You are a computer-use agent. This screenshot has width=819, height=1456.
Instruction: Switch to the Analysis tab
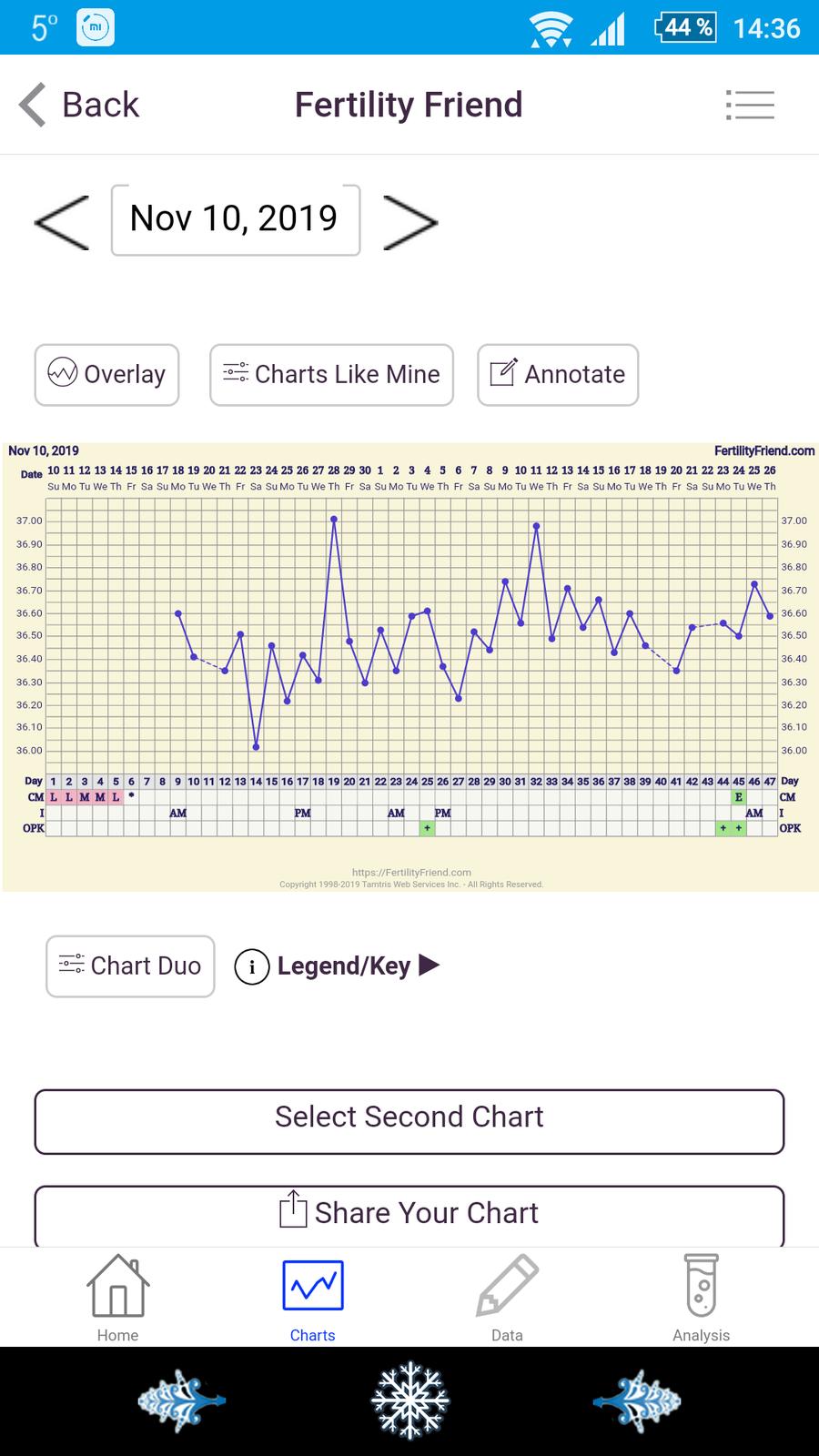pyautogui.click(x=701, y=1298)
